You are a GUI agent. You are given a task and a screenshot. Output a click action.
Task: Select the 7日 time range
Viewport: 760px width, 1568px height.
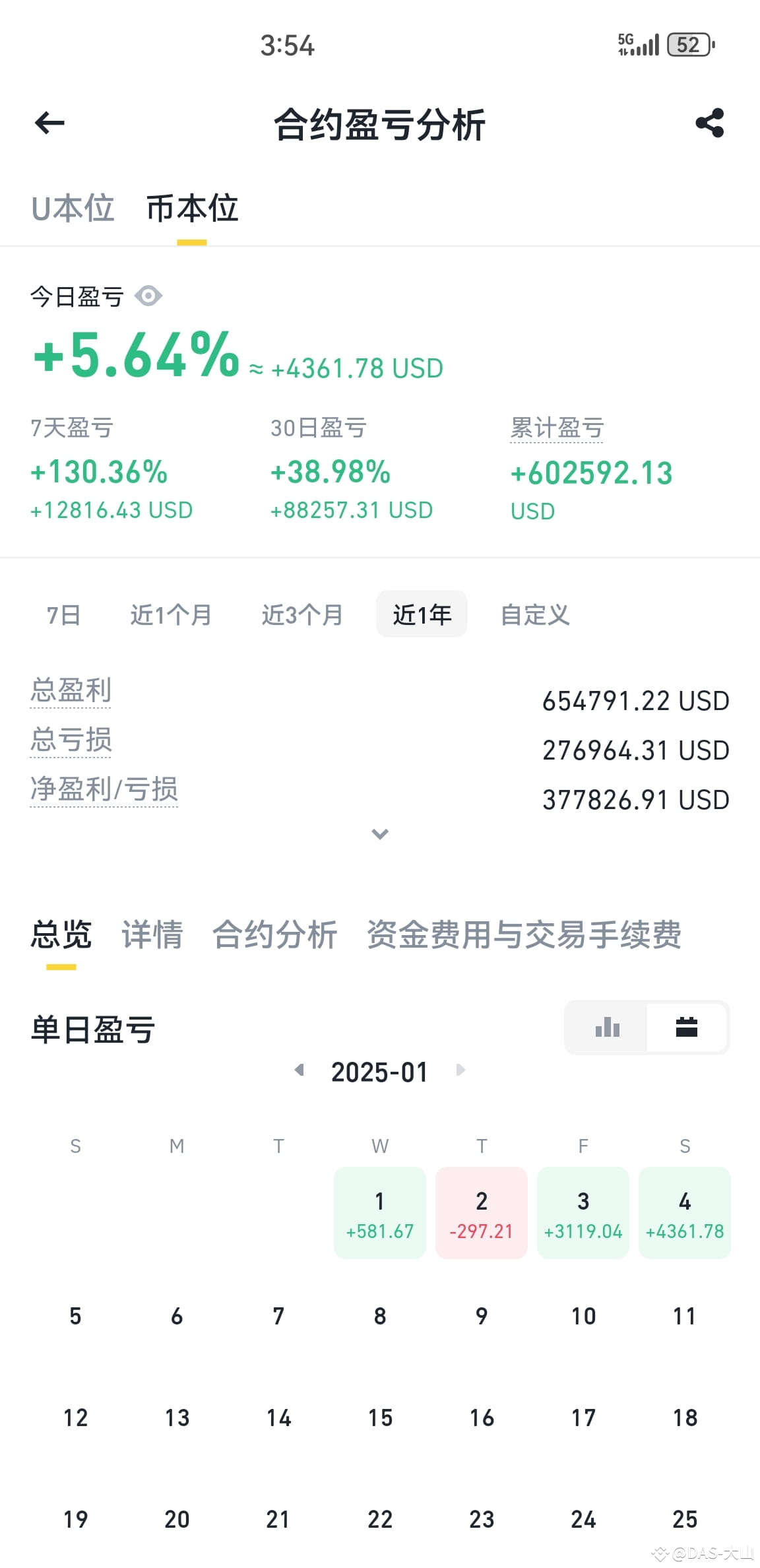click(63, 614)
